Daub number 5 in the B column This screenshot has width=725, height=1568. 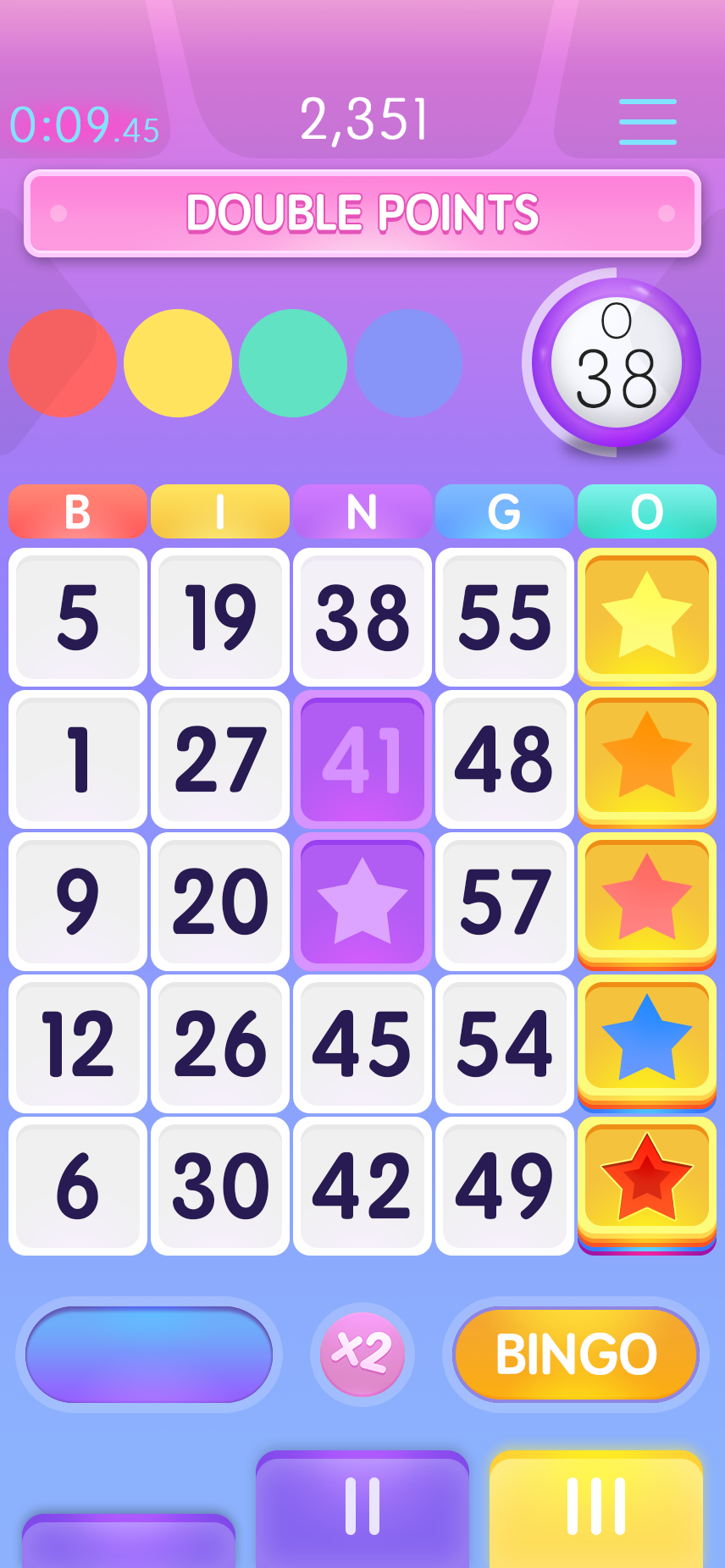coord(78,617)
